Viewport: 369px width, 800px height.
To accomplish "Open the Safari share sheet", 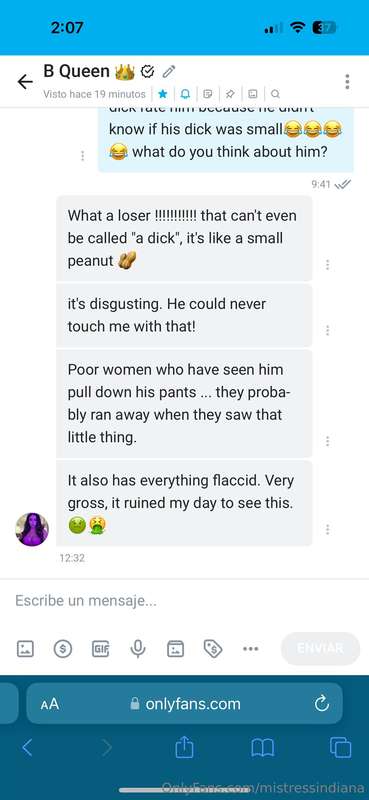I will pyautogui.click(x=185, y=747).
